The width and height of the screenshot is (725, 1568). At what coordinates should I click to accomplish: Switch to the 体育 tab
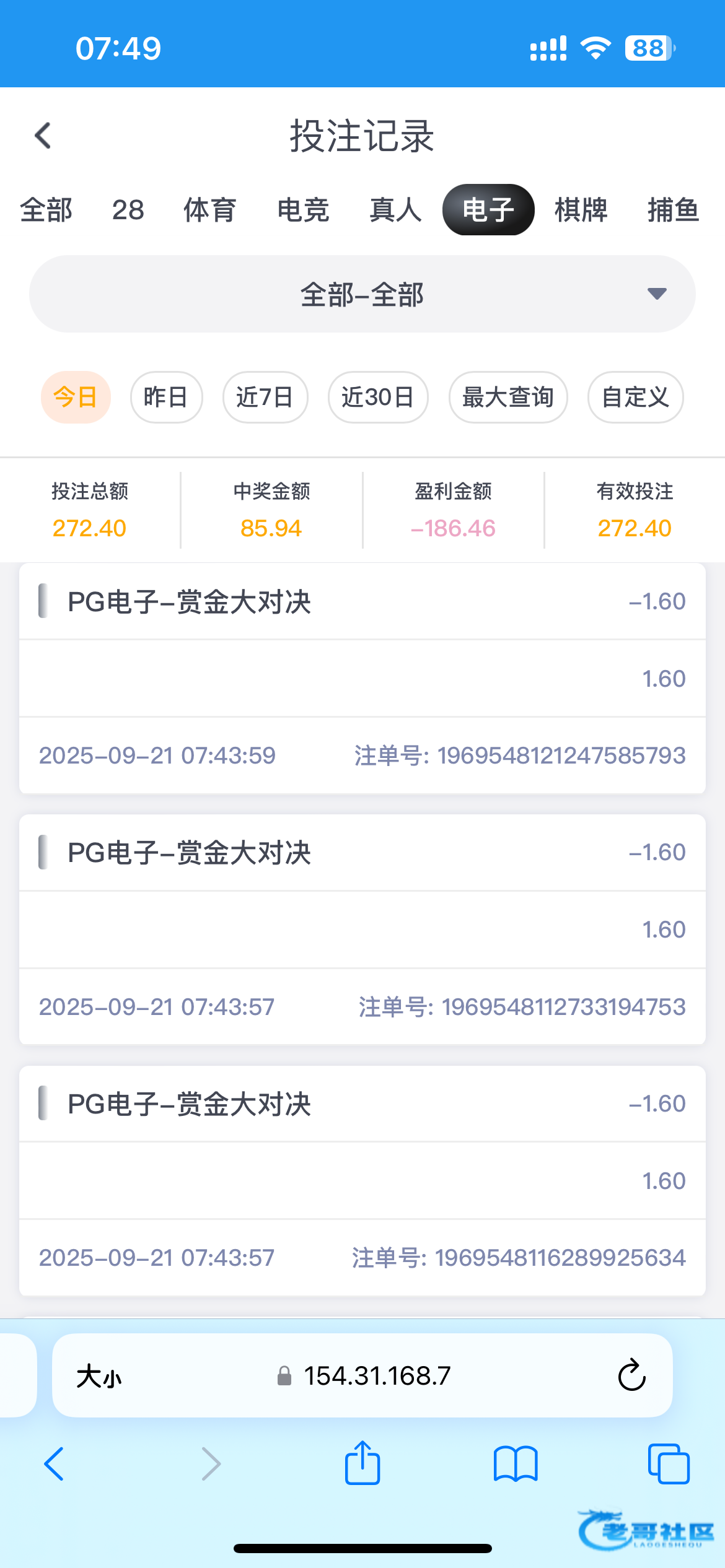[x=209, y=210]
